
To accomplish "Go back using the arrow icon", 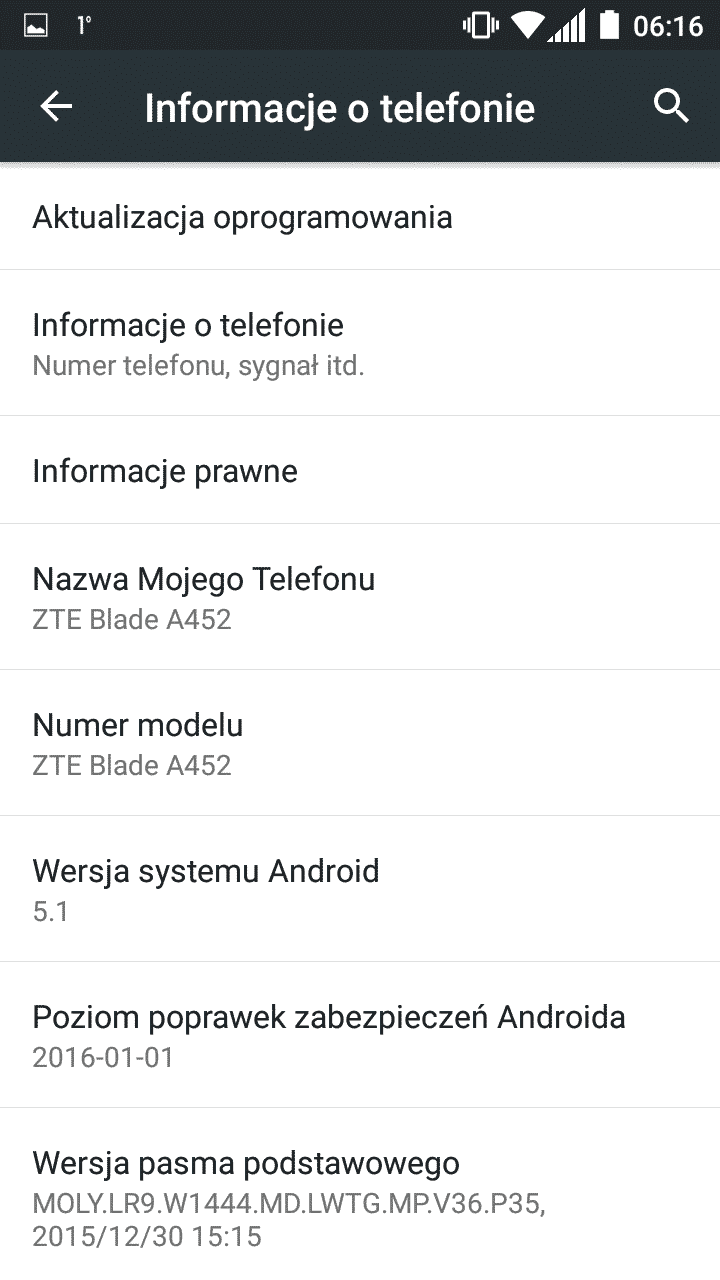I will pos(56,106).
